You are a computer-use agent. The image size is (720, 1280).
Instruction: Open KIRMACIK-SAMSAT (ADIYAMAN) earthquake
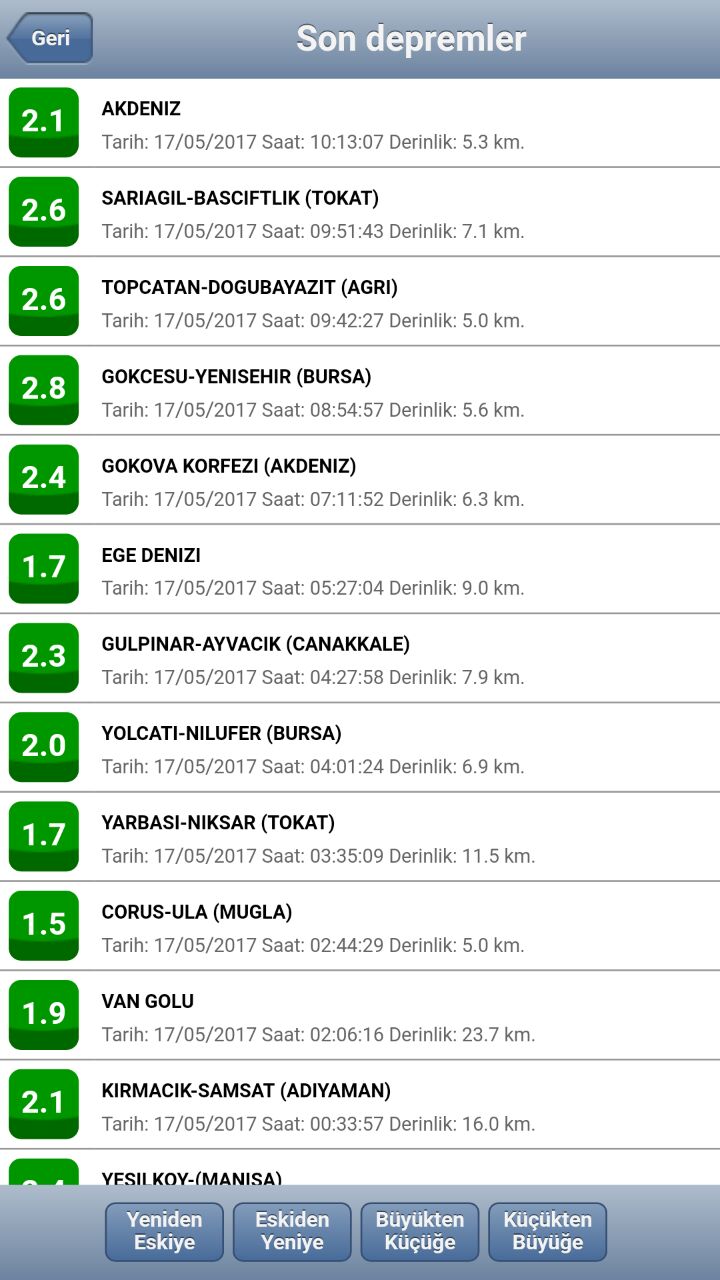coord(360,1104)
